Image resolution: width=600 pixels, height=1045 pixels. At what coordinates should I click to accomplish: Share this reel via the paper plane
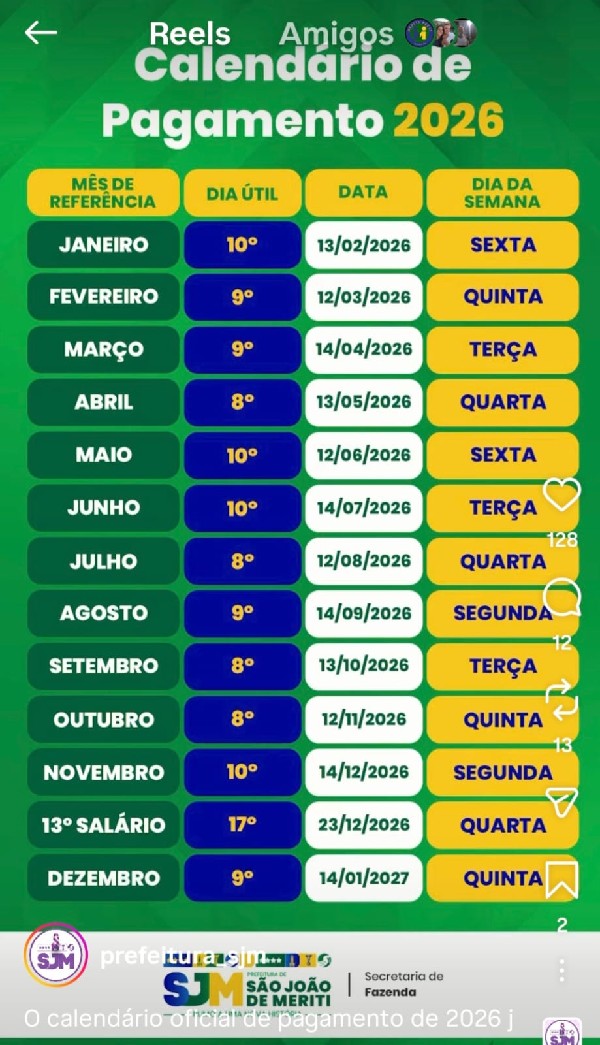tap(562, 801)
